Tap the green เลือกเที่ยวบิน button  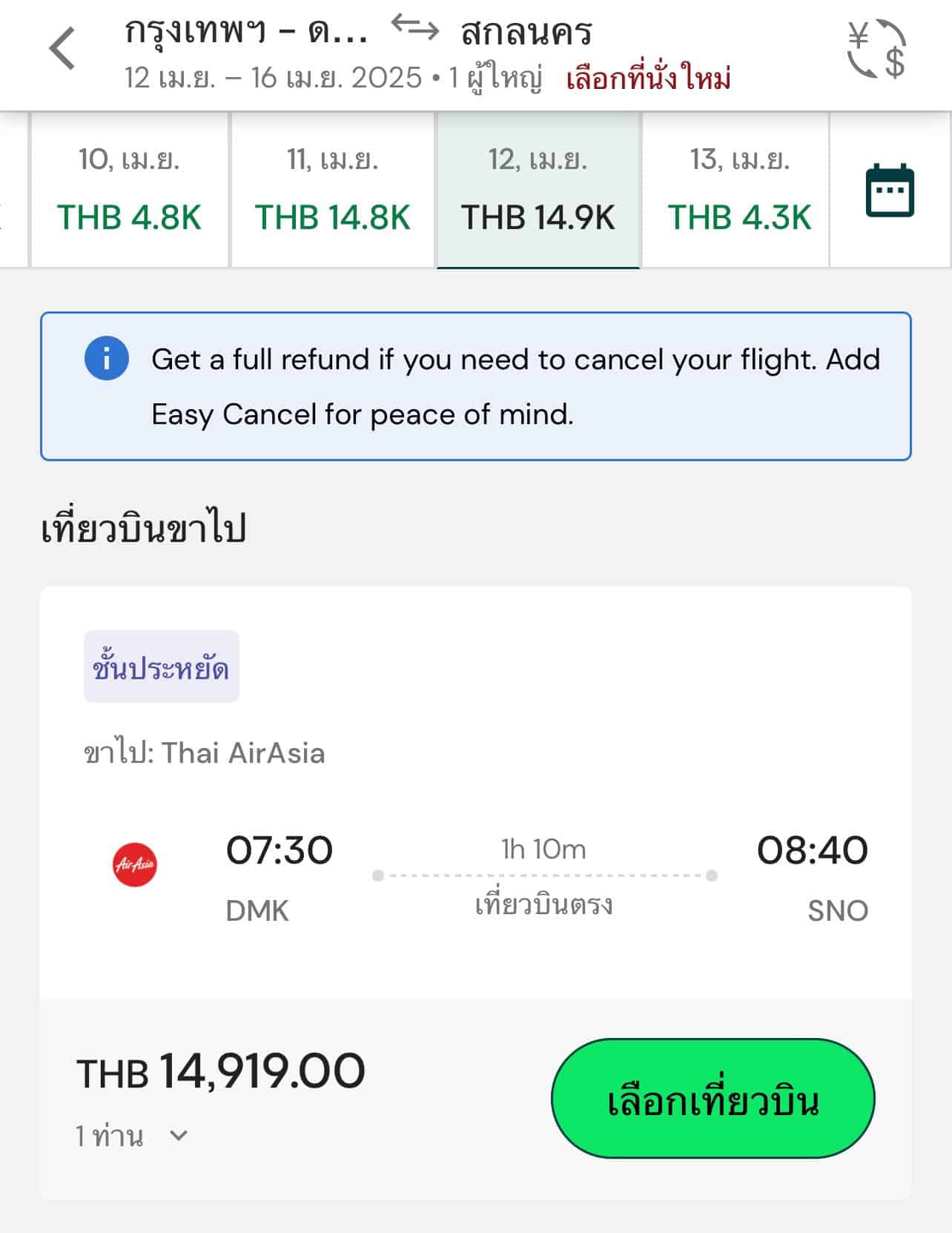[713, 1099]
